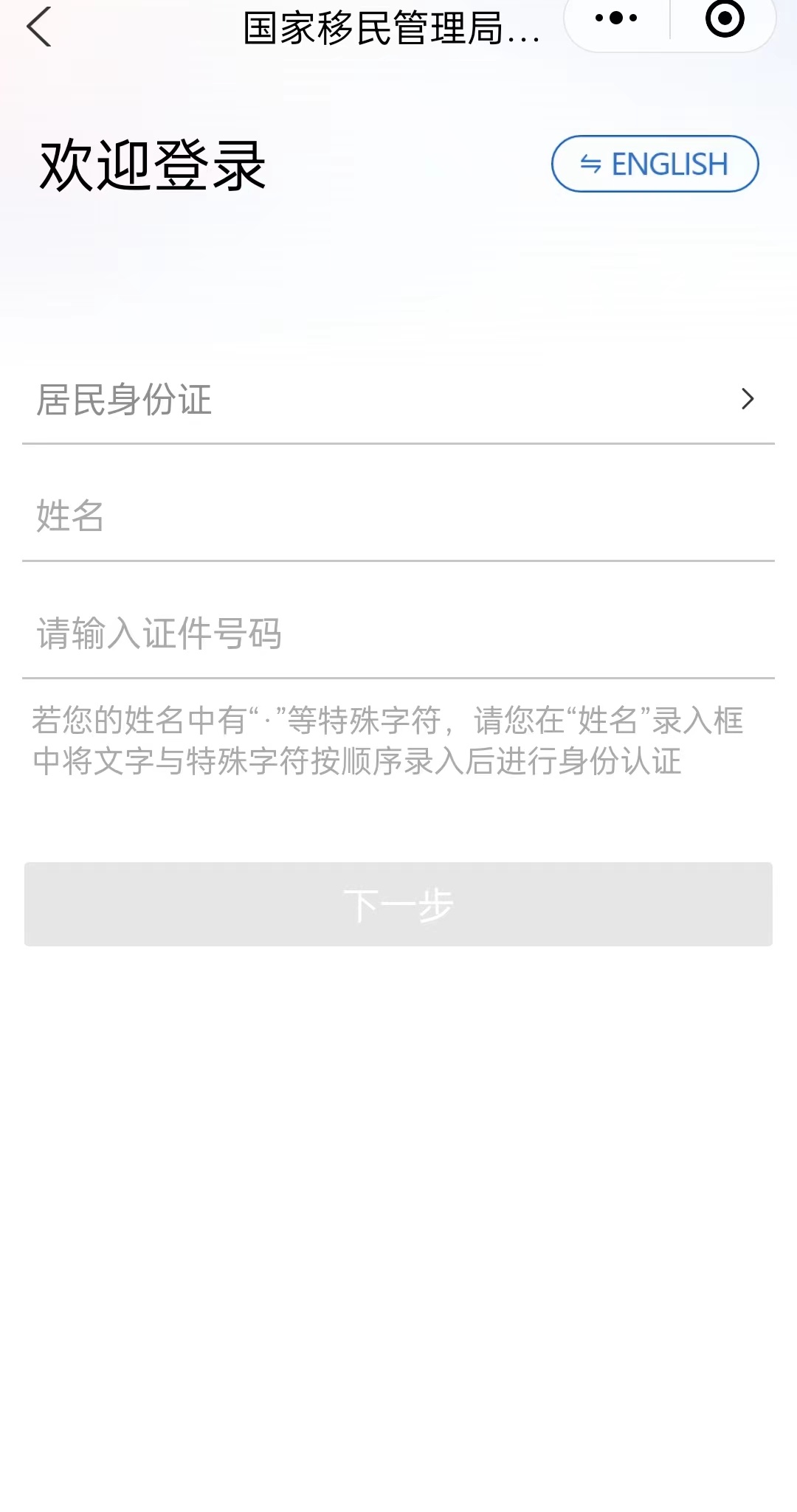Tap the 下一步 next step button
This screenshot has height=1512, width=797.
[398, 904]
